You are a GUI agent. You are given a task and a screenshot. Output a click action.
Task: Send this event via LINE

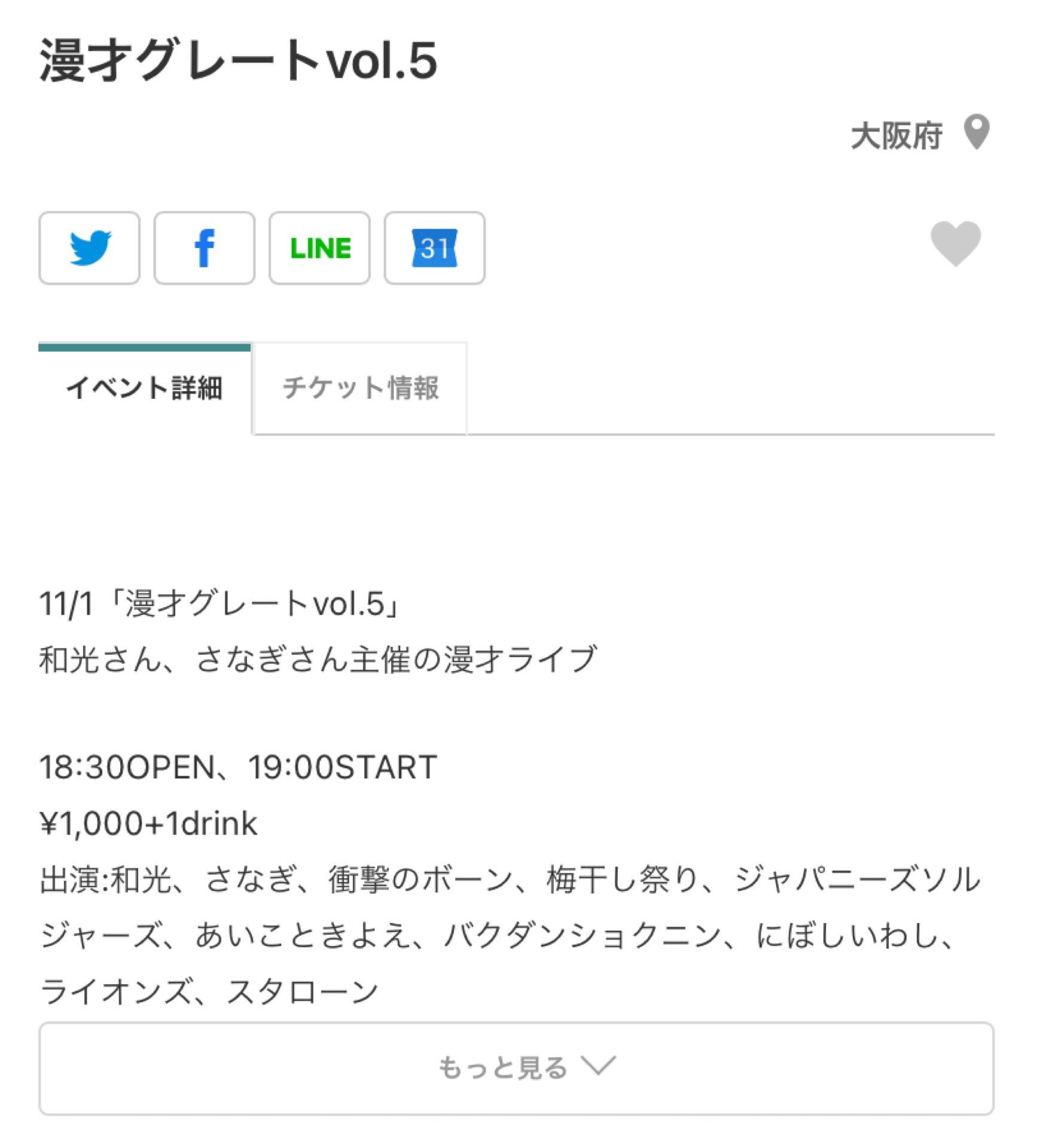(319, 248)
